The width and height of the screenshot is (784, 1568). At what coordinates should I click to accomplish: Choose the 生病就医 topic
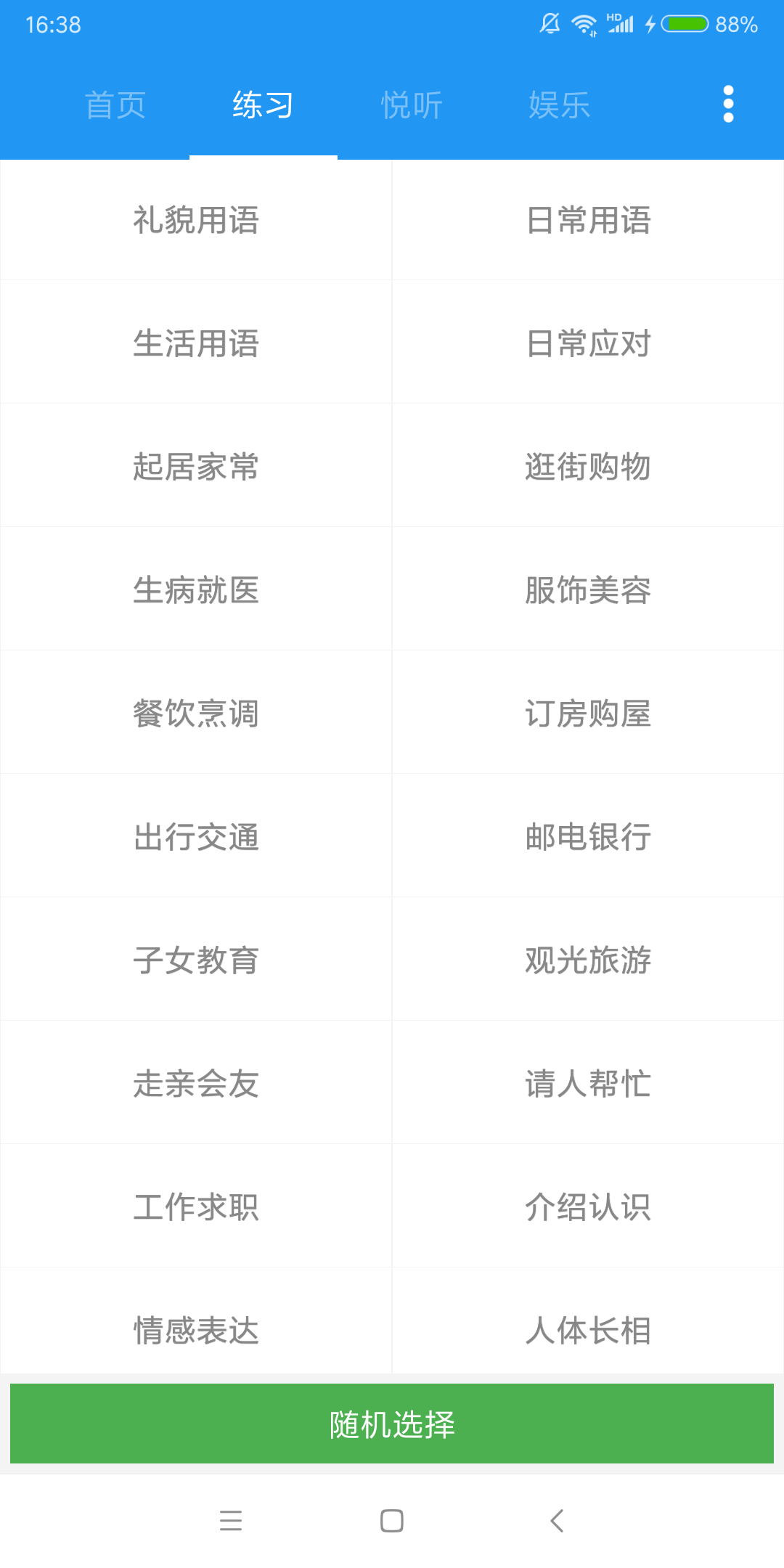[196, 590]
